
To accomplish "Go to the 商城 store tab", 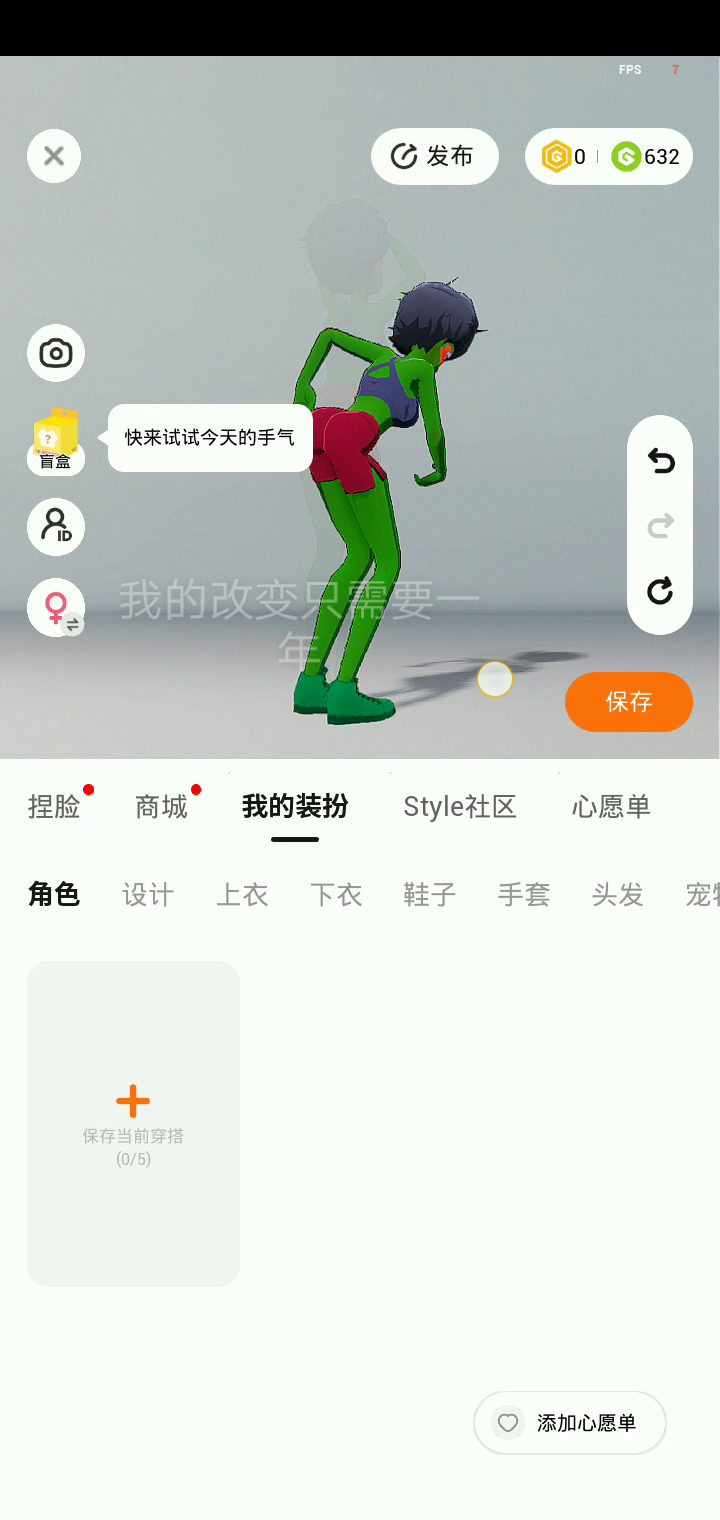I will (162, 806).
